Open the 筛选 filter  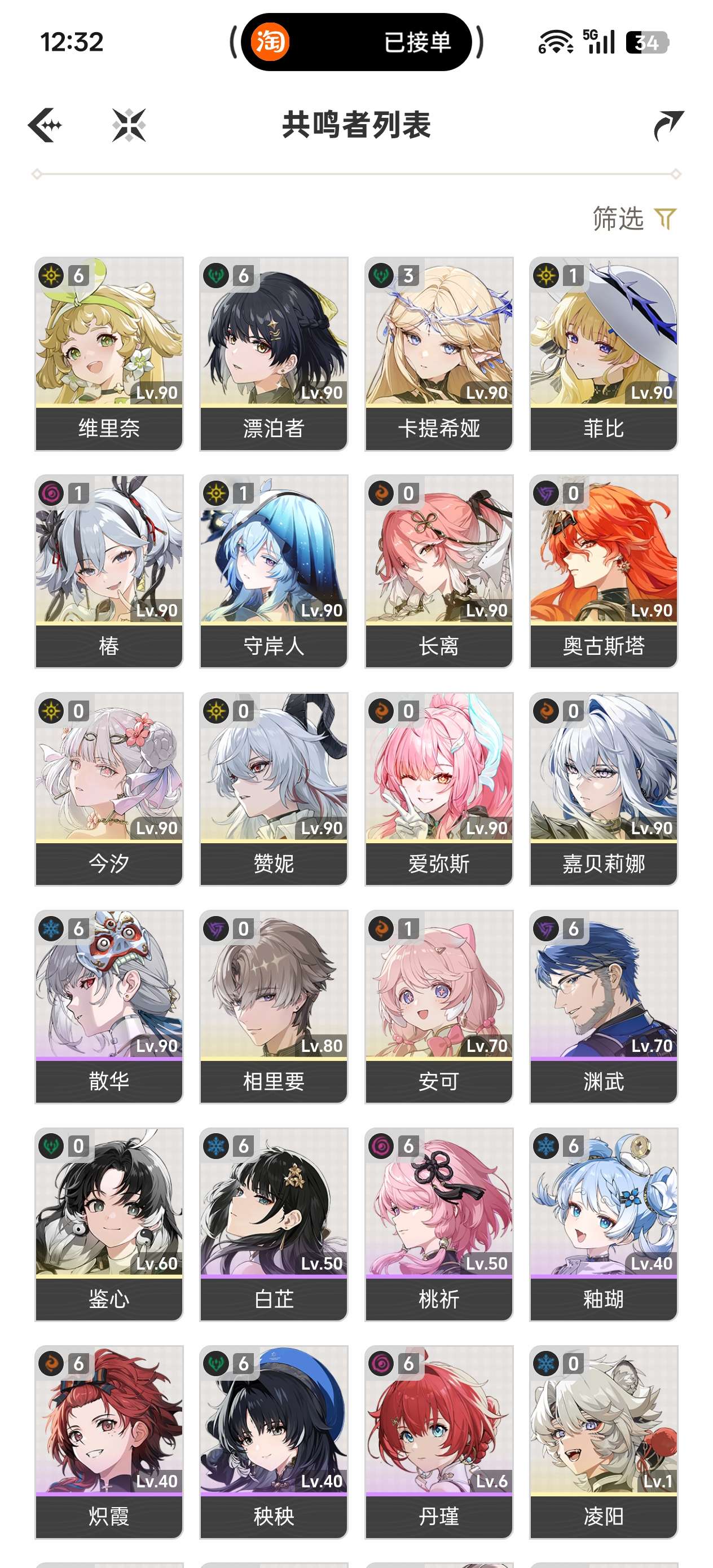point(634,218)
